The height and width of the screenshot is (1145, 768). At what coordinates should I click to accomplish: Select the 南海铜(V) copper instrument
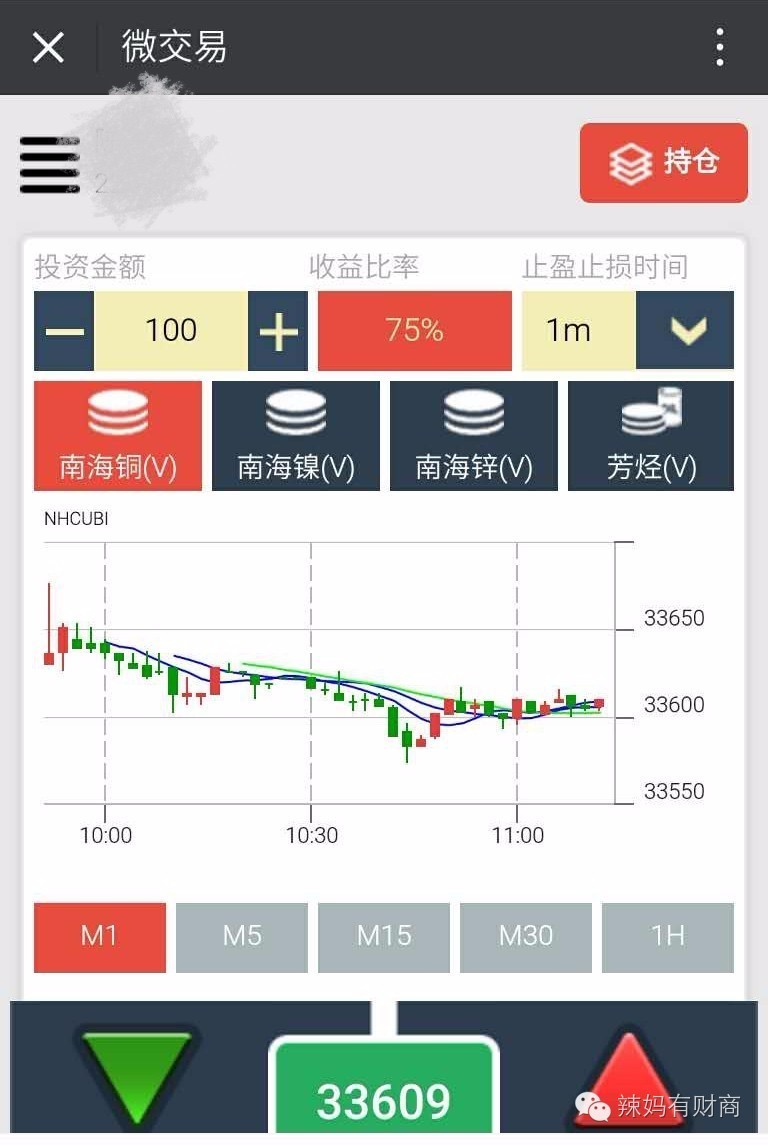117,435
